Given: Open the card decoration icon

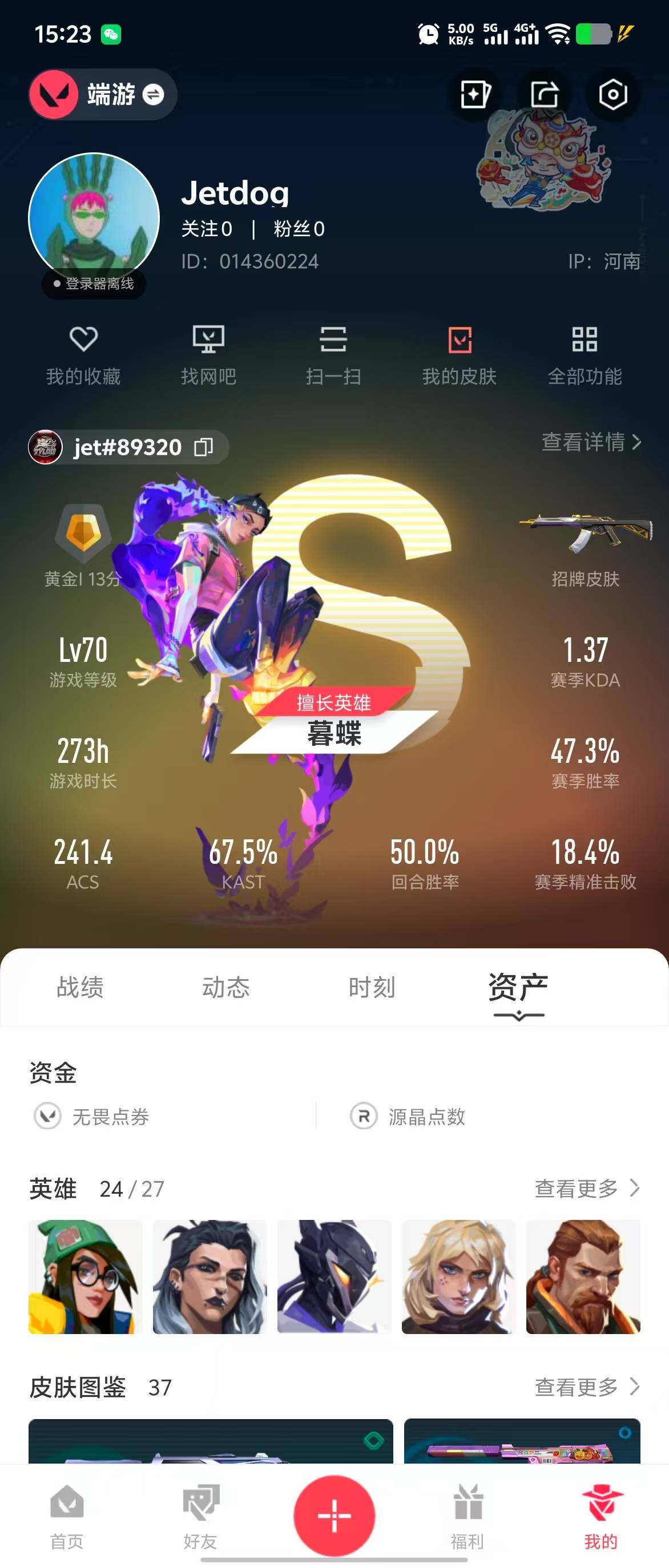Looking at the screenshot, I should [475, 94].
